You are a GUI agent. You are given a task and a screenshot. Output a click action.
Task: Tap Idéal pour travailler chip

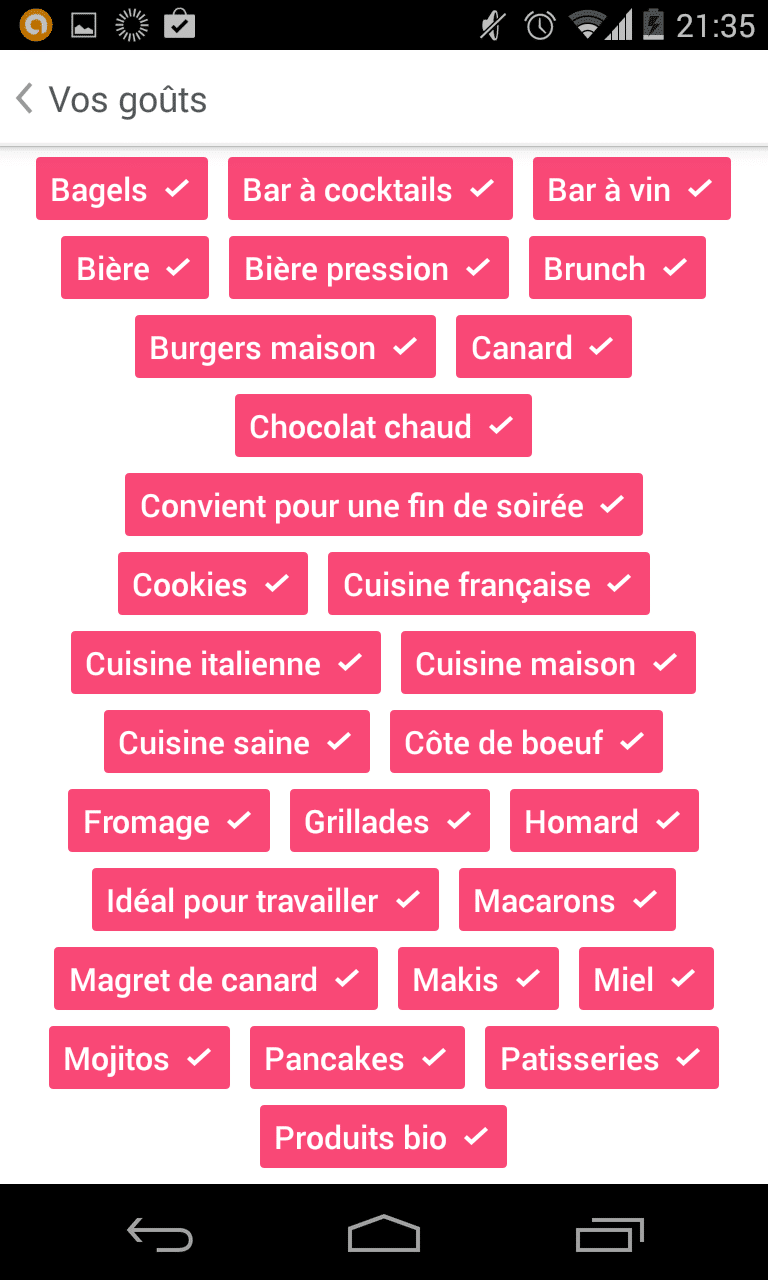pyautogui.click(x=265, y=899)
